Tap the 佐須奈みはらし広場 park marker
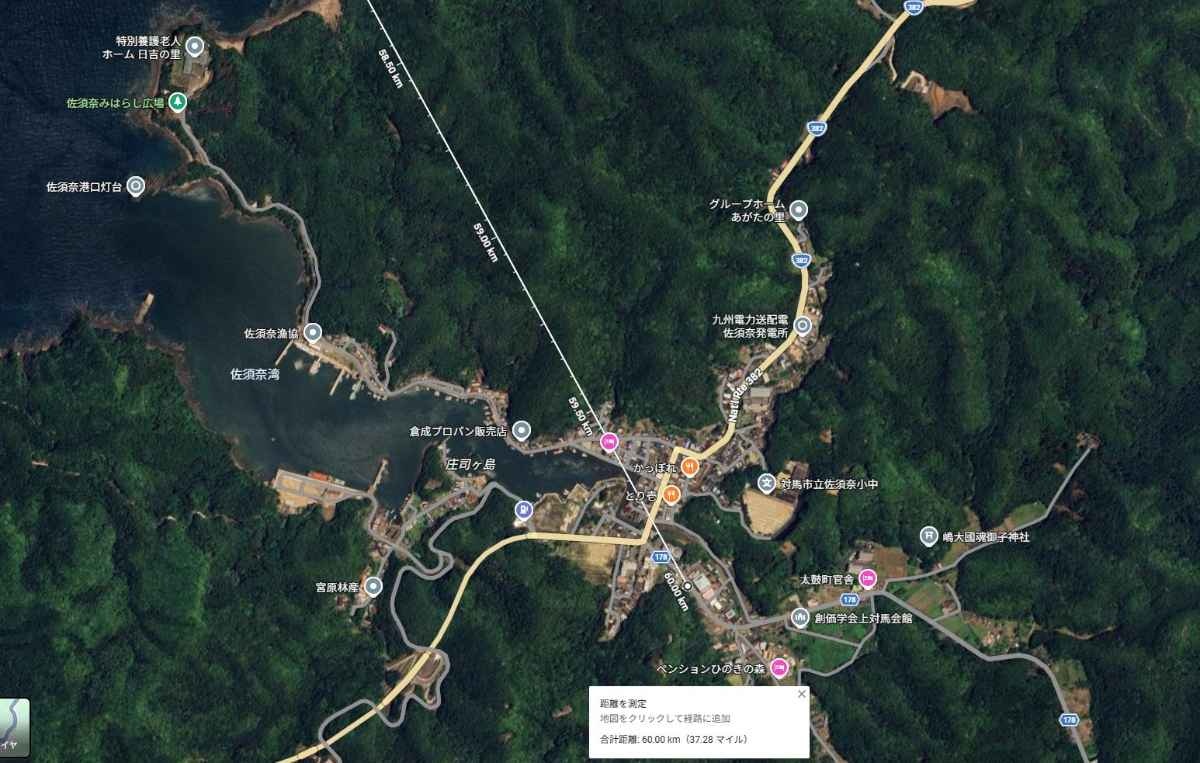1200x763 pixels. tap(177, 102)
